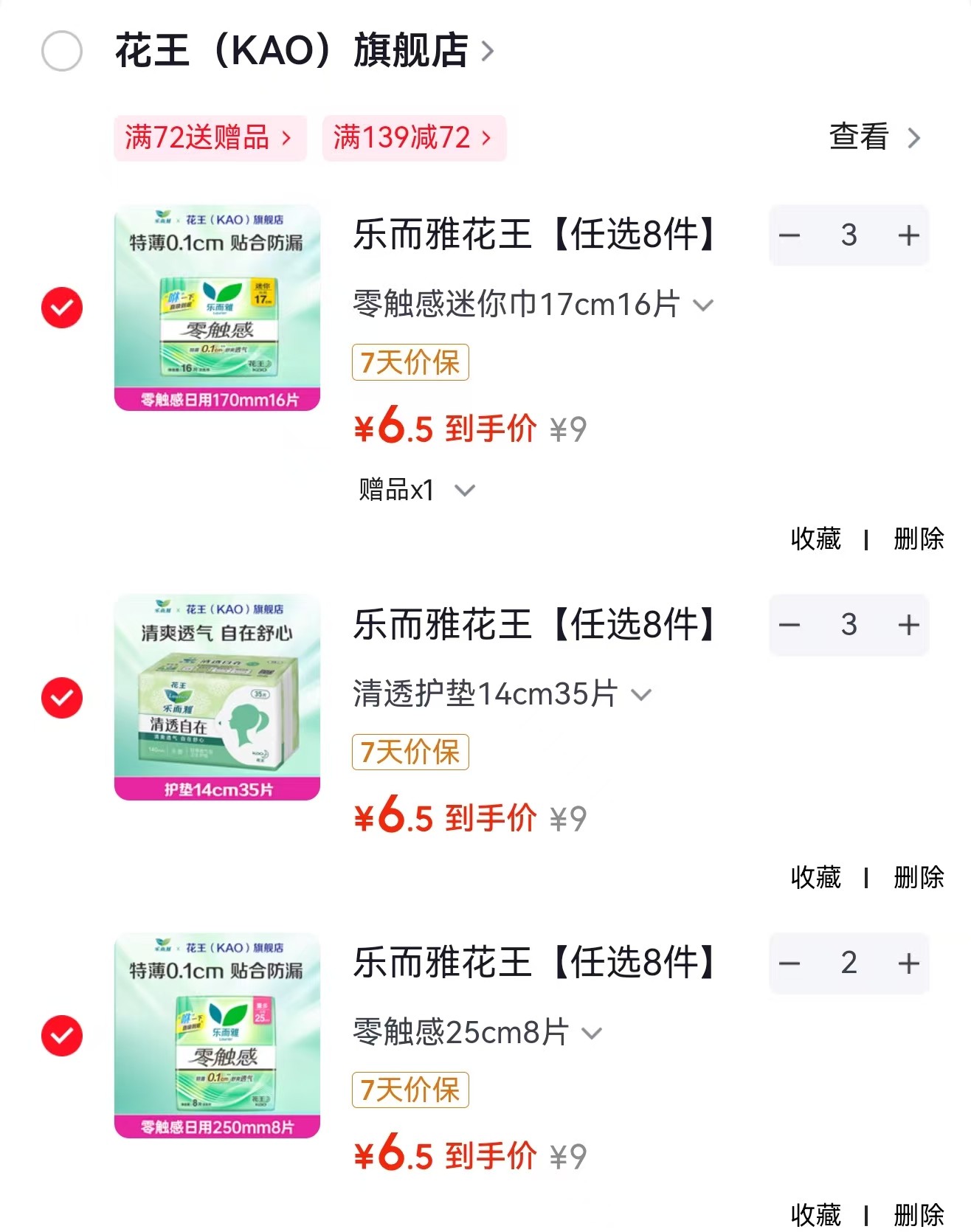Screen dimensions: 971x1232
Task: Uncheck the 清透护垫14cm35片 item
Action: point(62,697)
